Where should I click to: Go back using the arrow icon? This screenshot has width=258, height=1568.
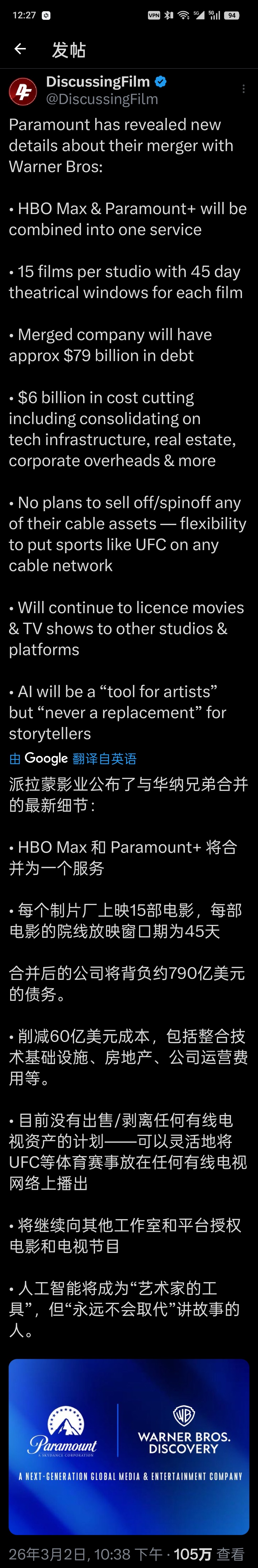[20, 49]
